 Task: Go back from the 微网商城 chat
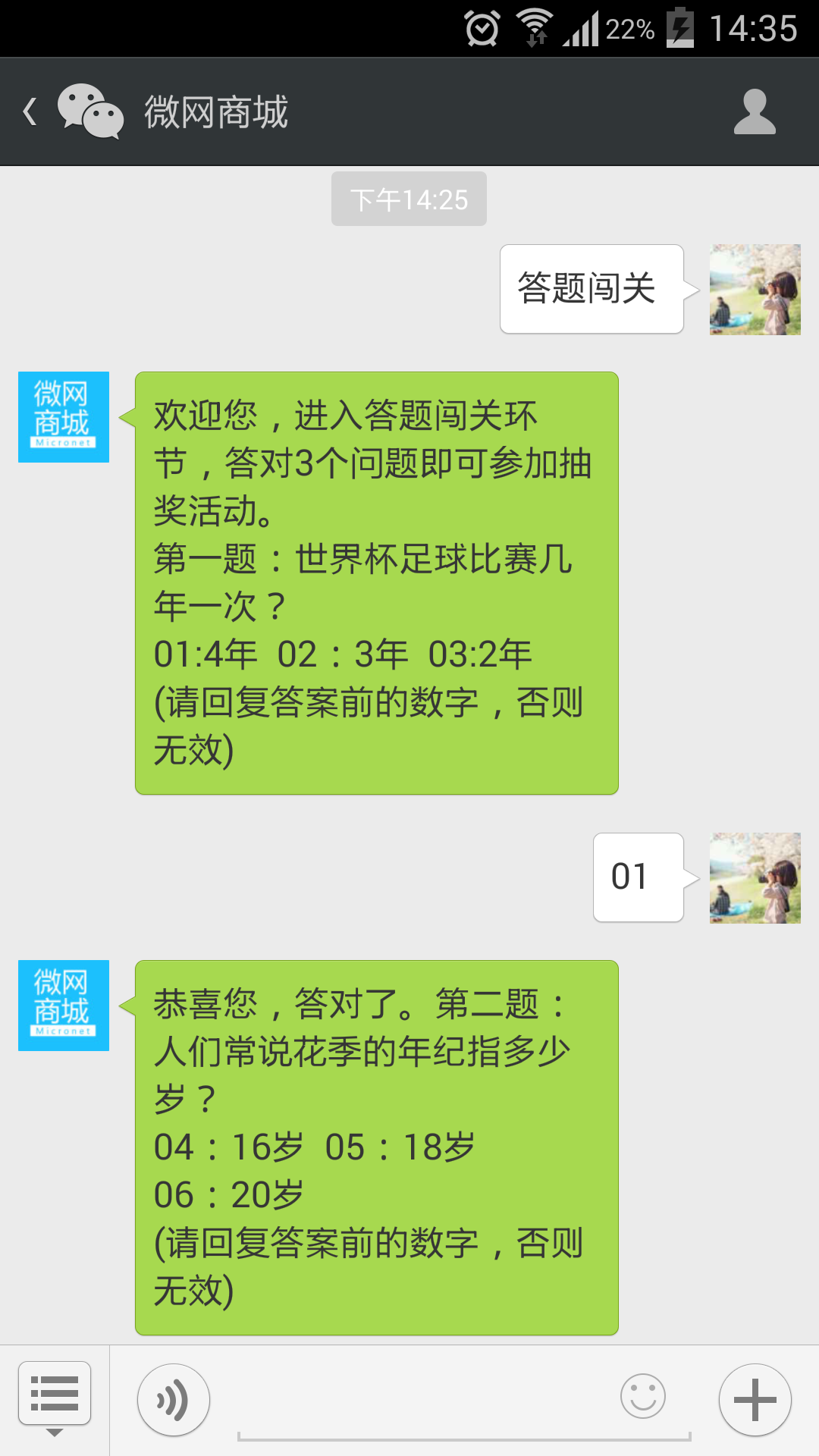30,111
